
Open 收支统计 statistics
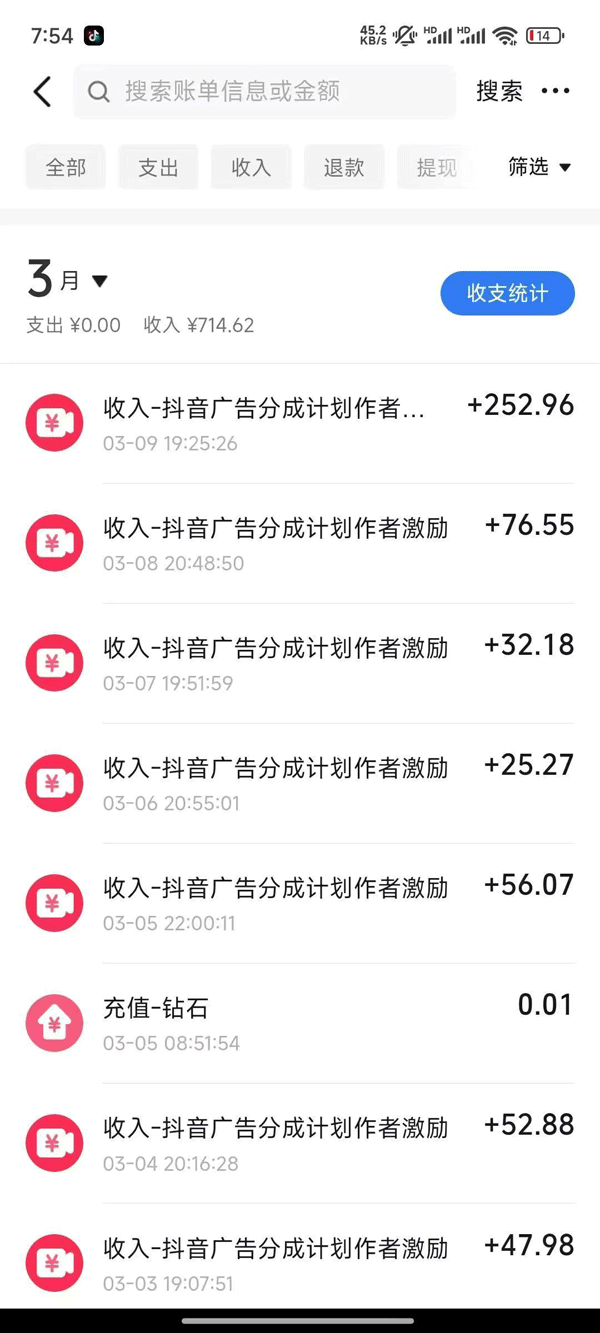[507, 293]
